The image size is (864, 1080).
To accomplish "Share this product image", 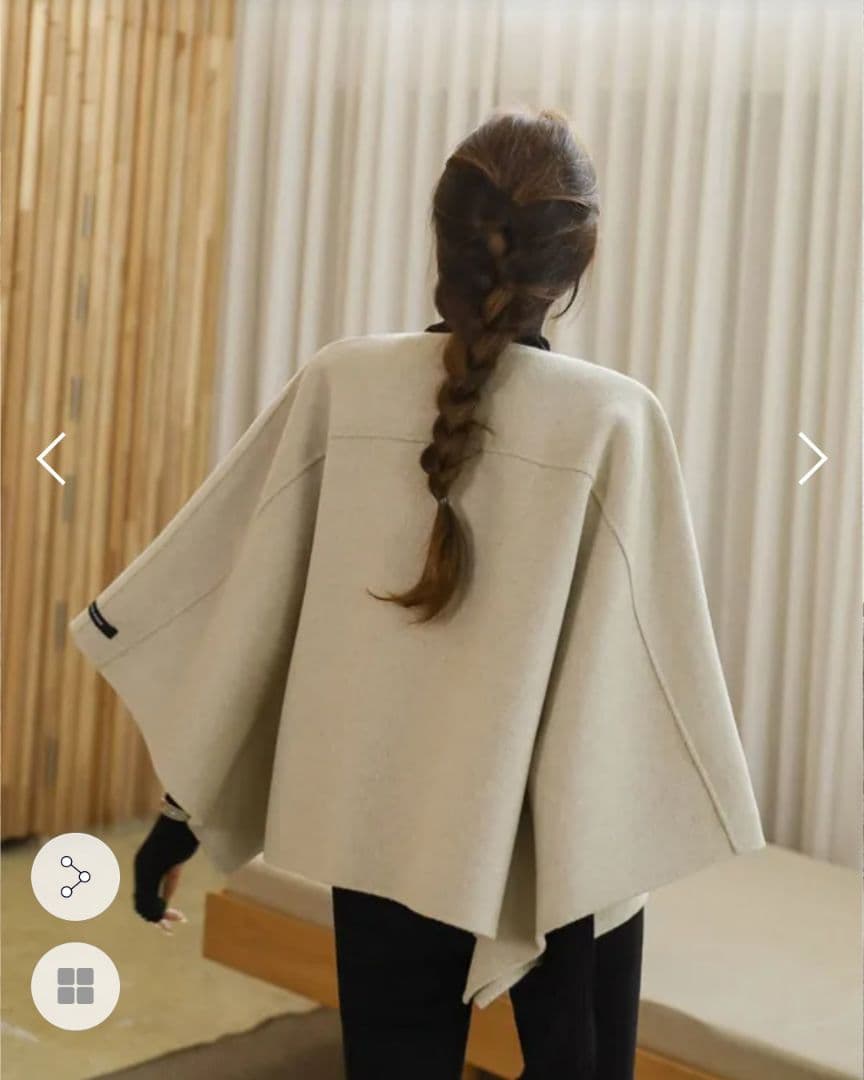I will pyautogui.click(x=75, y=877).
